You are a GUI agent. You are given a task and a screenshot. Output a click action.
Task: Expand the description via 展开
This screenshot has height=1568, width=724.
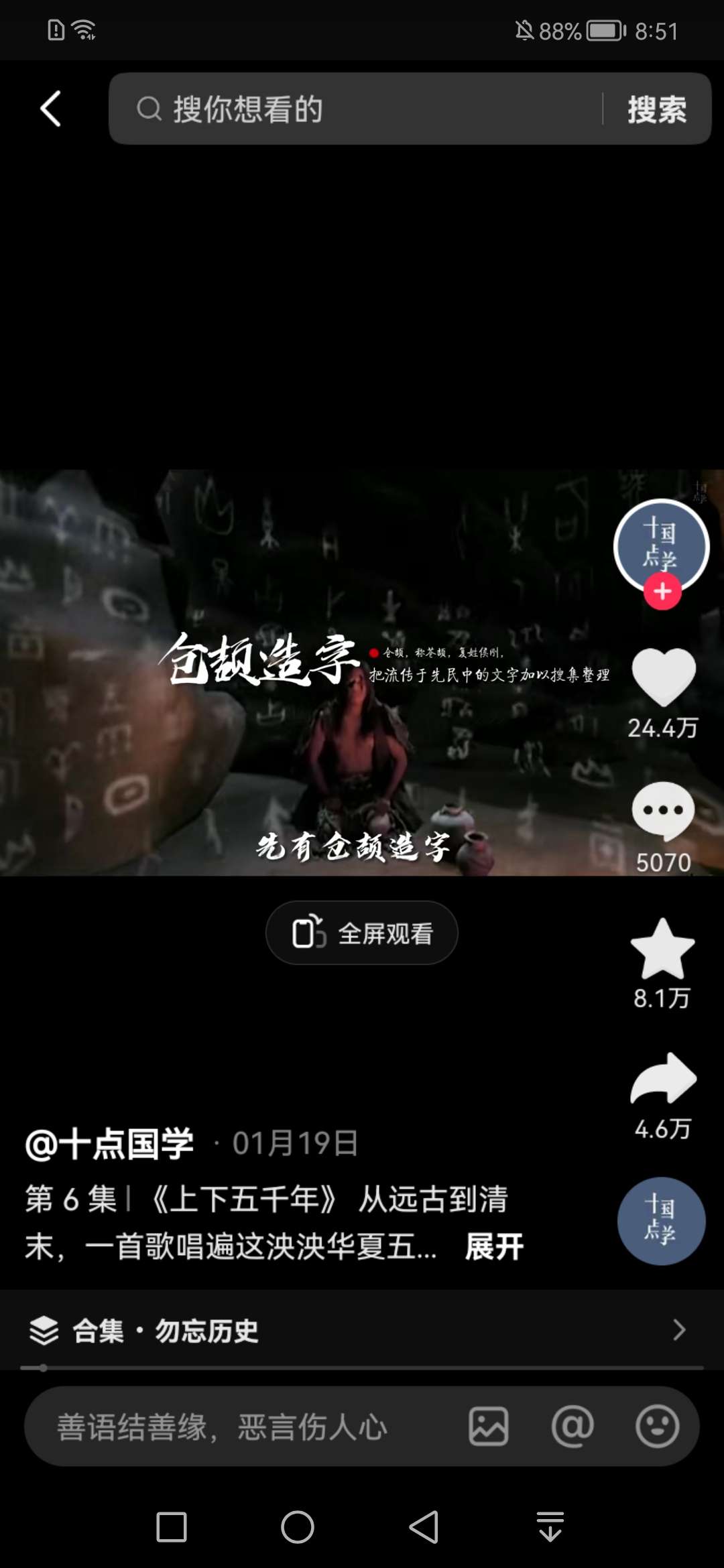pyautogui.click(x=494, y=1247)
